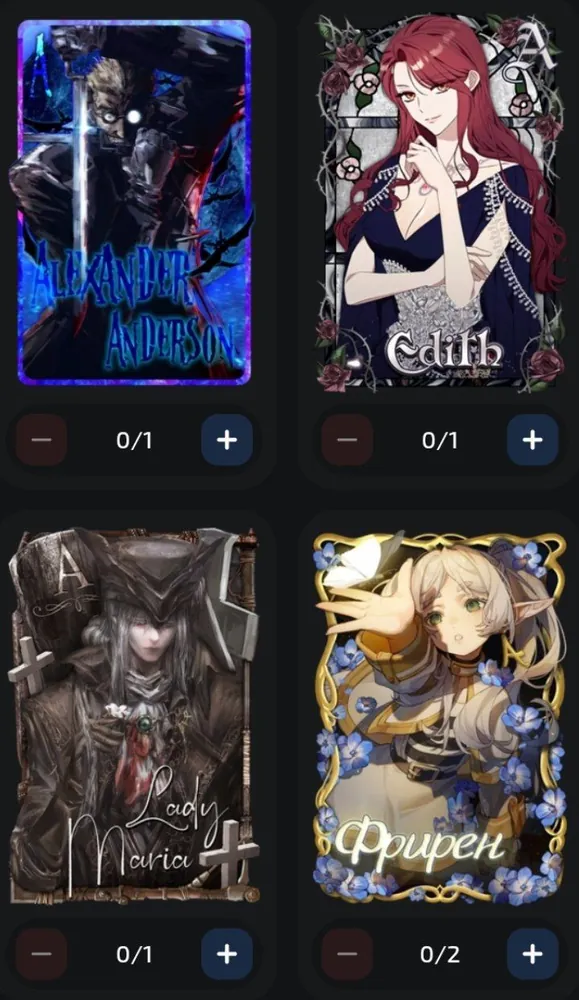This screenshot has height=1000, width=579.
Task: Increase the Lady Maria card quantity
Action: click(x=227, y=954)
